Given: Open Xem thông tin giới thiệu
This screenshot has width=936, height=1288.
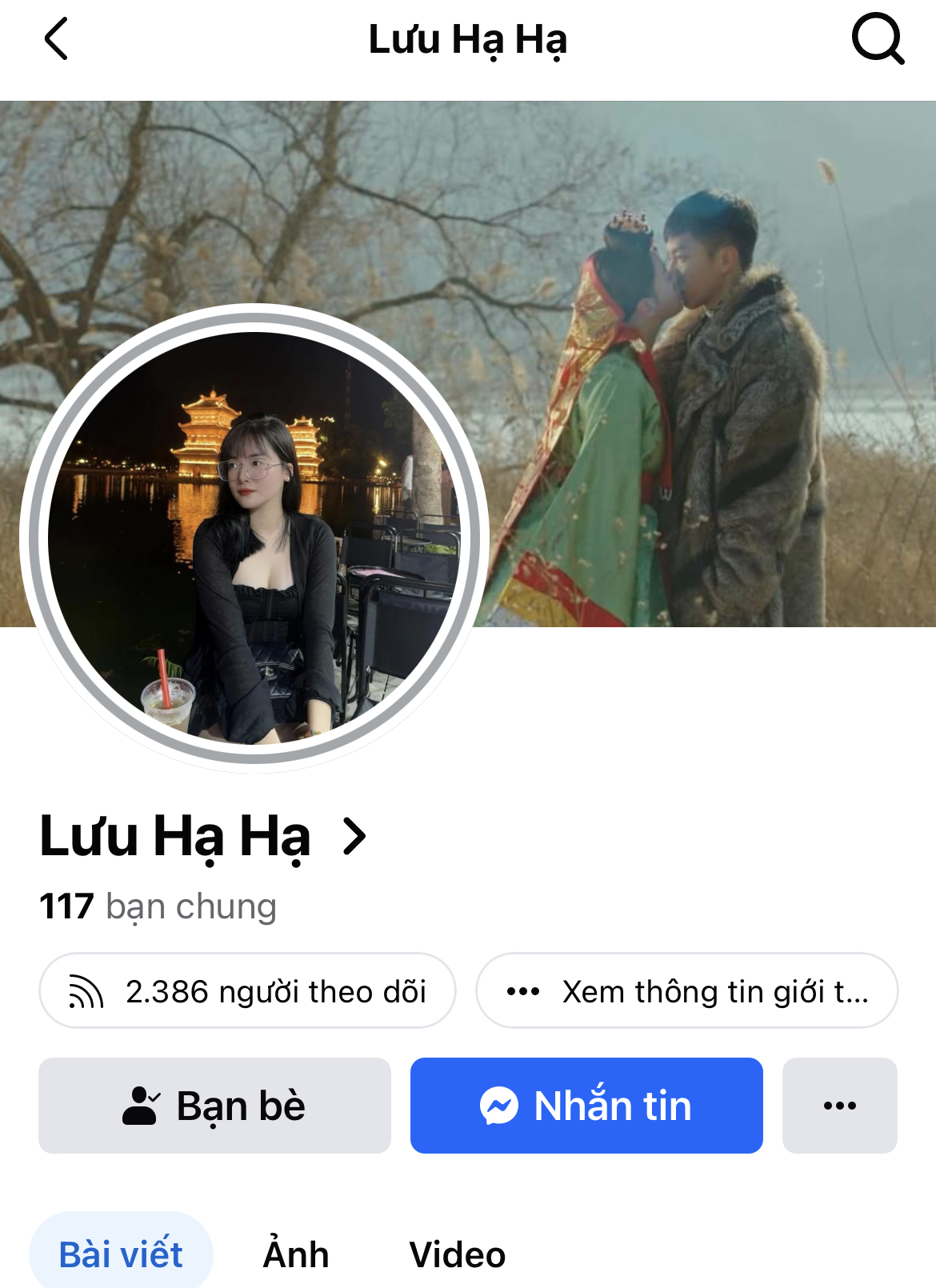Looking at the screenshot, I should point(686,990).
